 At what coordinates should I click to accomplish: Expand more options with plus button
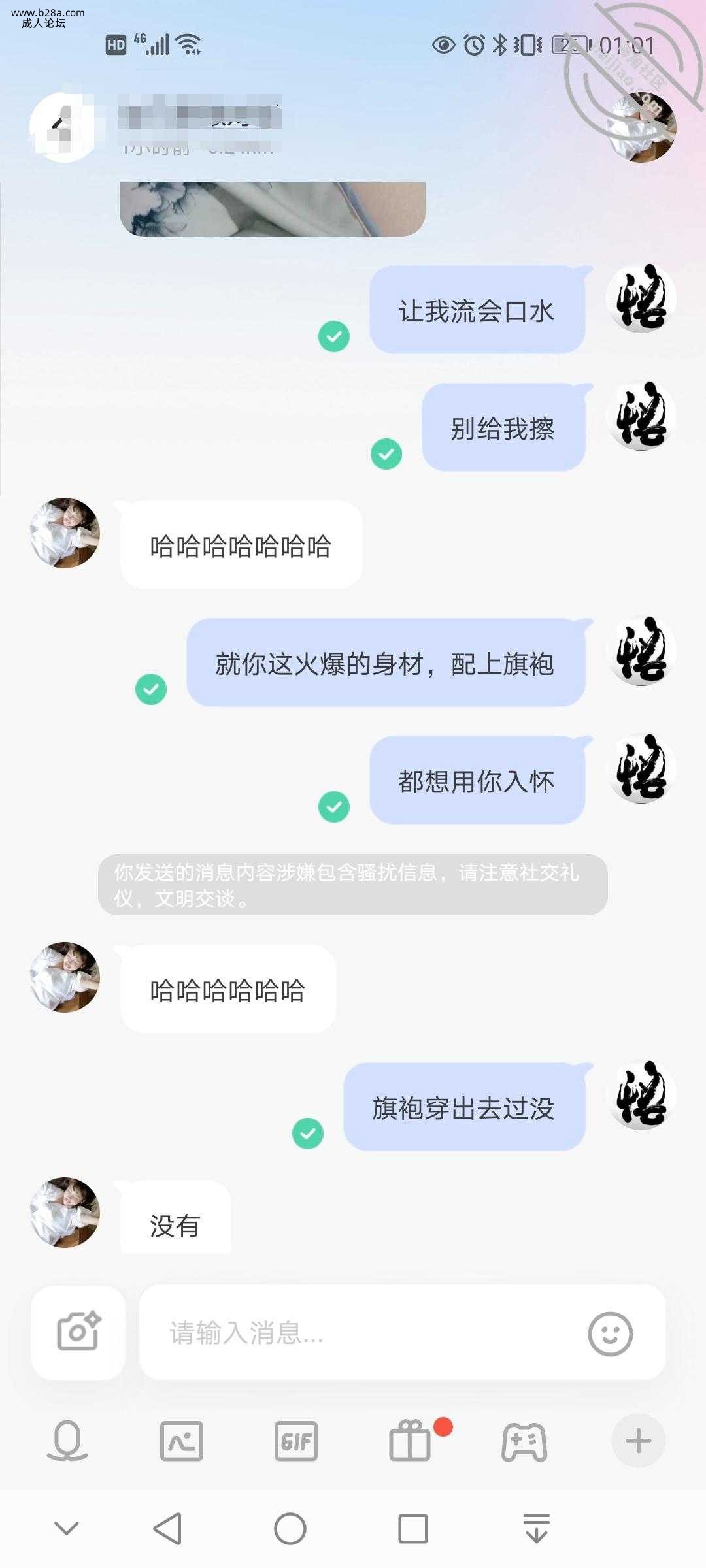pyautogui.click(x=638, y=1441)
